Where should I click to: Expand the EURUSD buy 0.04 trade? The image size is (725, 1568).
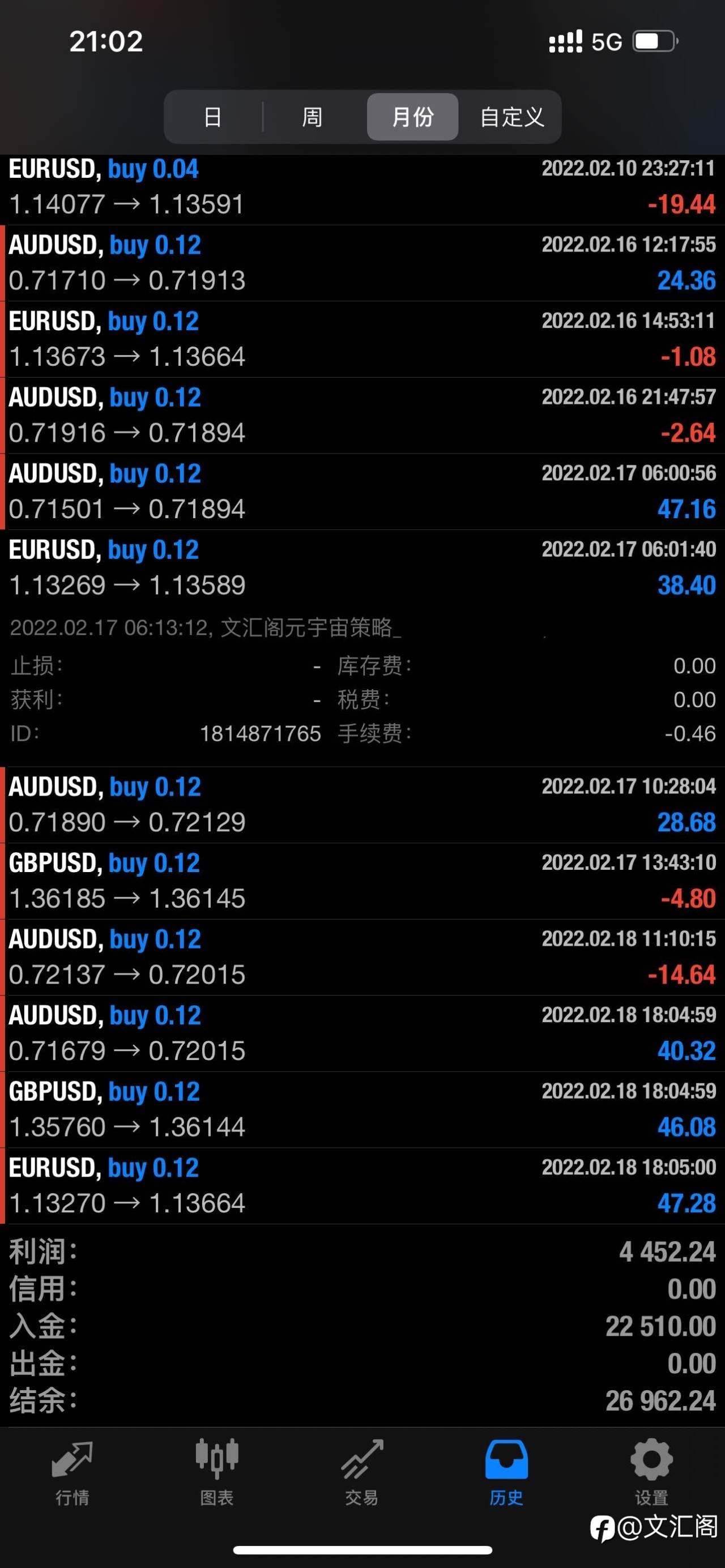[x=362, y=187]
